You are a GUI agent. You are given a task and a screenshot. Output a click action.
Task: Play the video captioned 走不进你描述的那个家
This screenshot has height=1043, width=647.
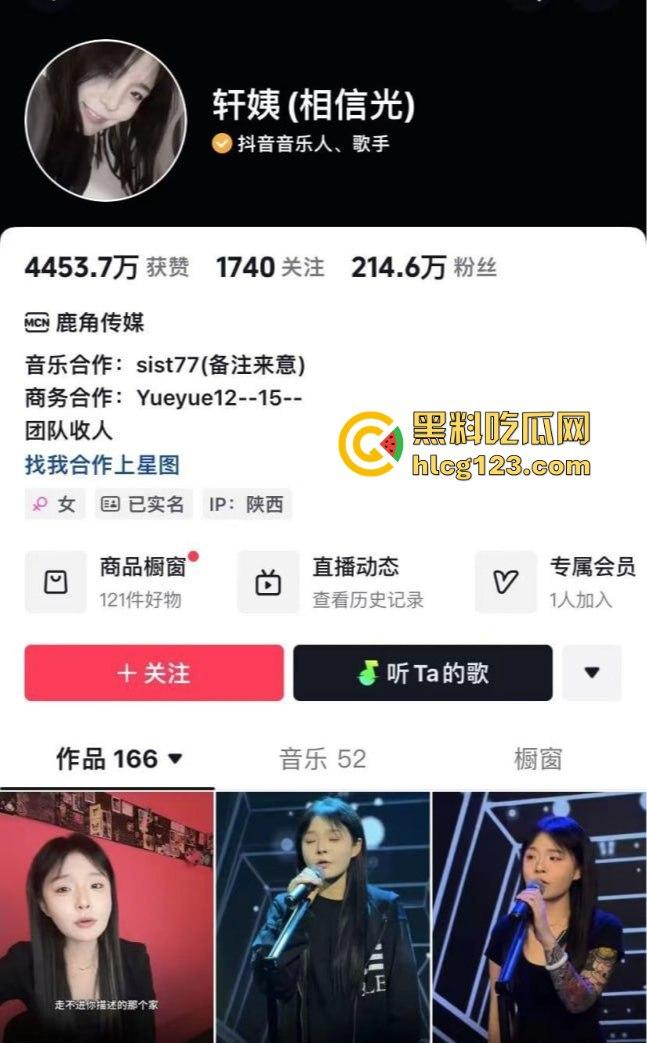[x=106, y=917]
